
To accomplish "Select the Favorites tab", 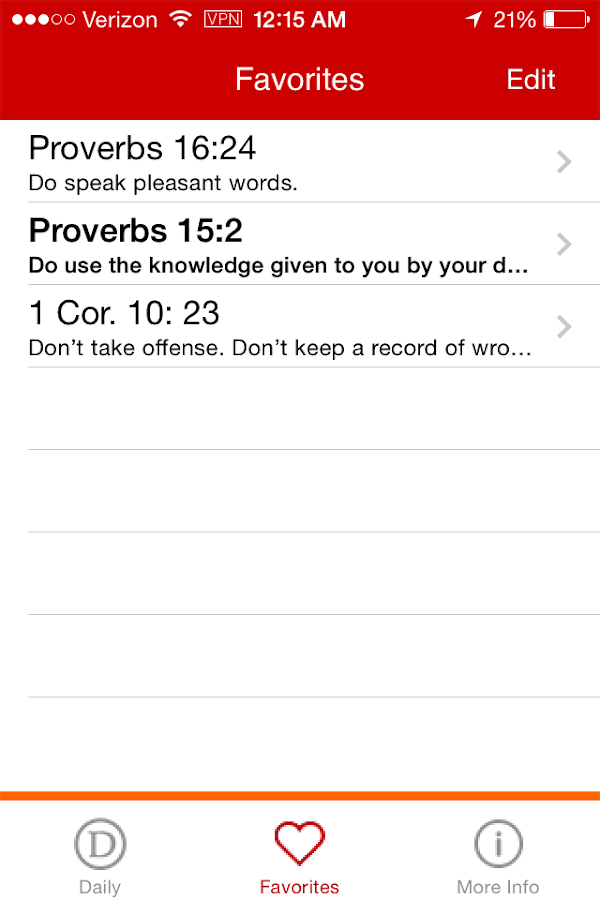I will coord(299,857).
